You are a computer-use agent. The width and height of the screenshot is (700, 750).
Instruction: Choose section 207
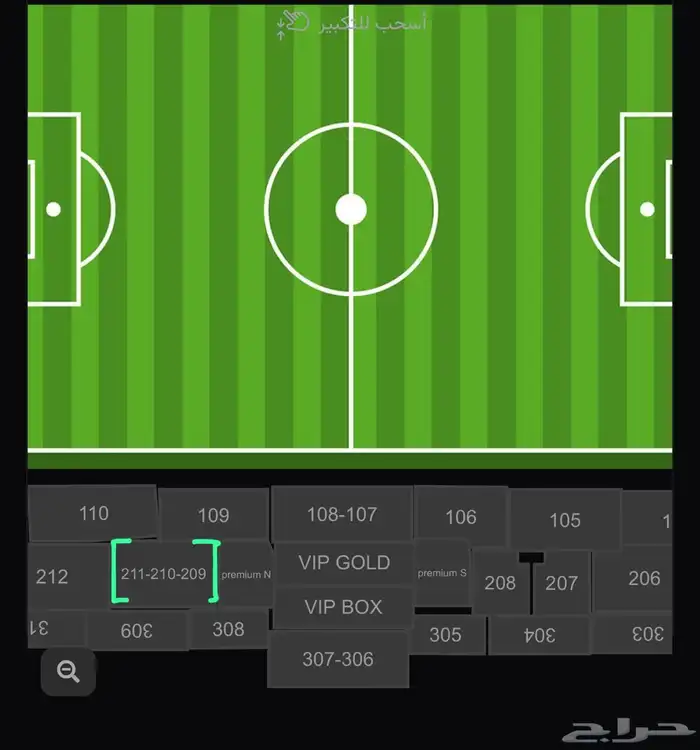(x=561, y=583)
